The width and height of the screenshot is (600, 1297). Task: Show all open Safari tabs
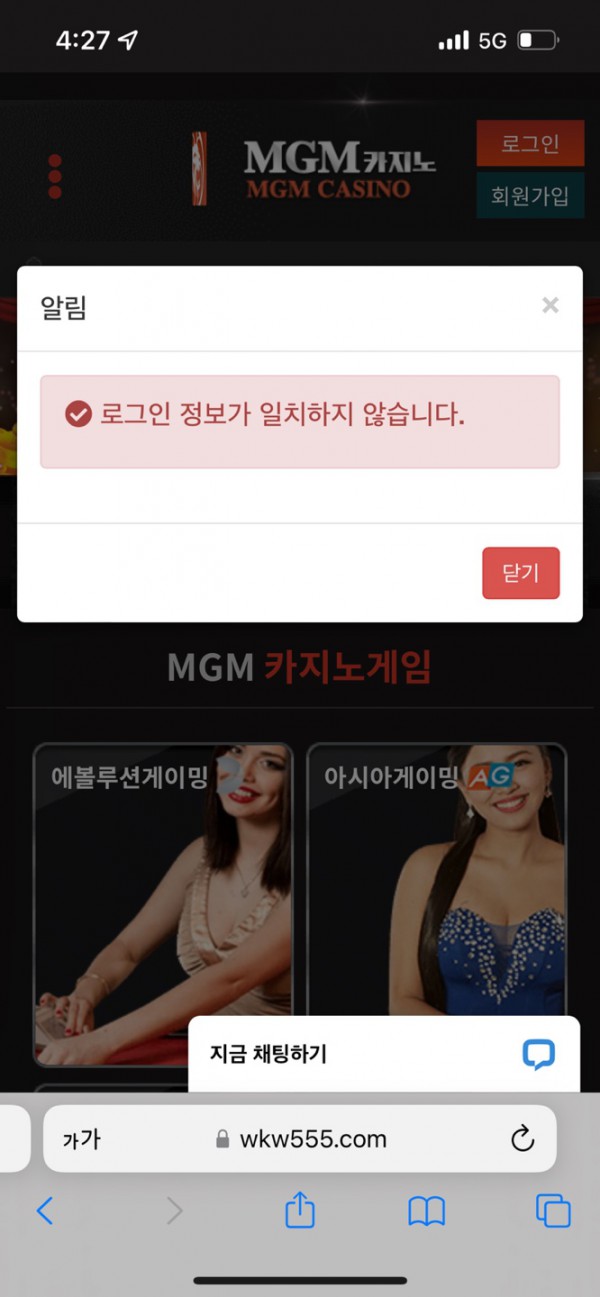pos(553,1212)
